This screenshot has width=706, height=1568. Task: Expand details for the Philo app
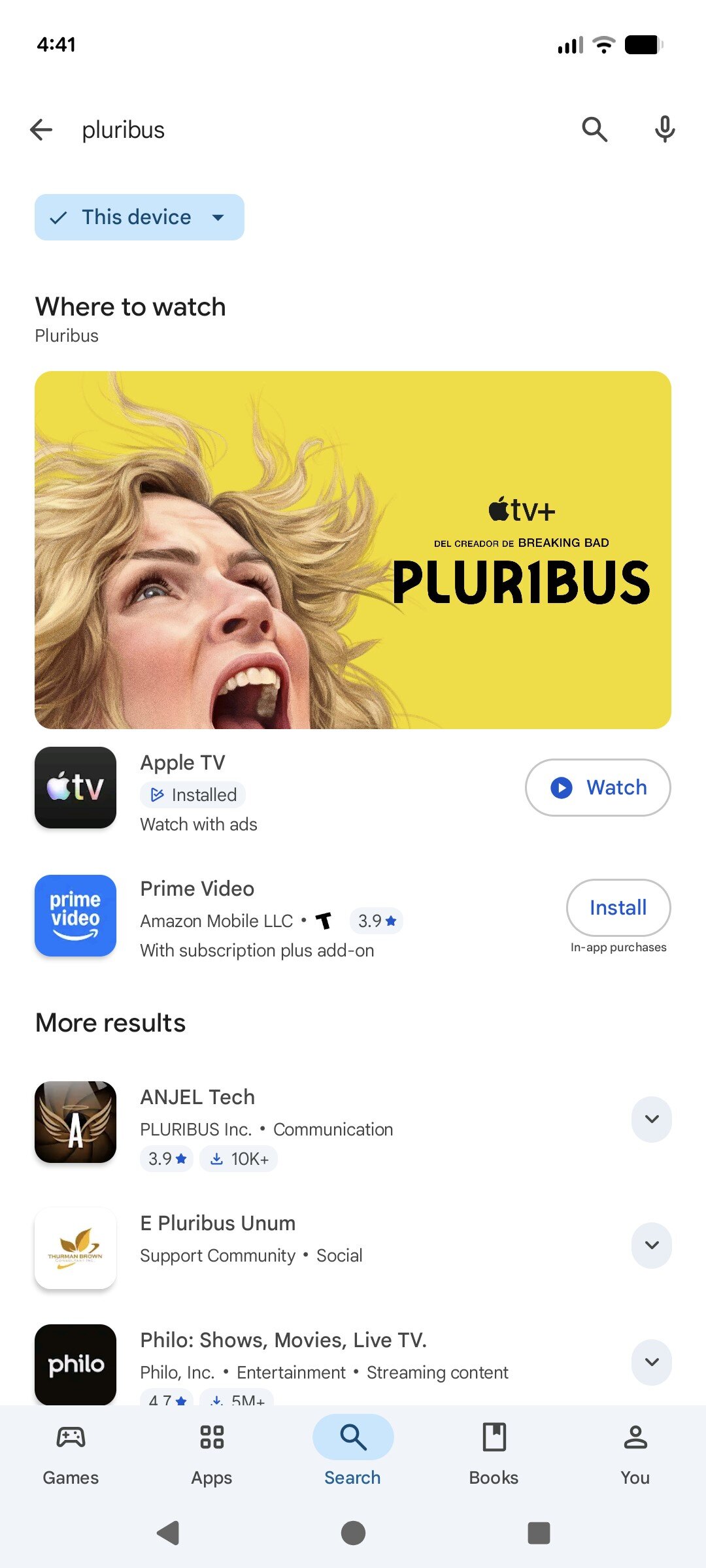pos(651,1362)
